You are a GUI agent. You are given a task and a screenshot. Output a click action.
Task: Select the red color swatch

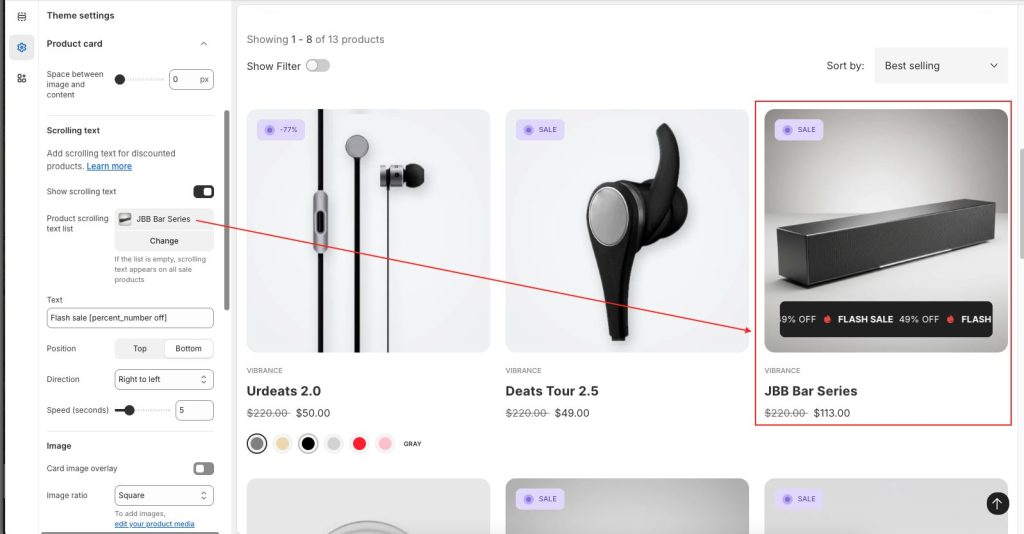coord(360,443)
